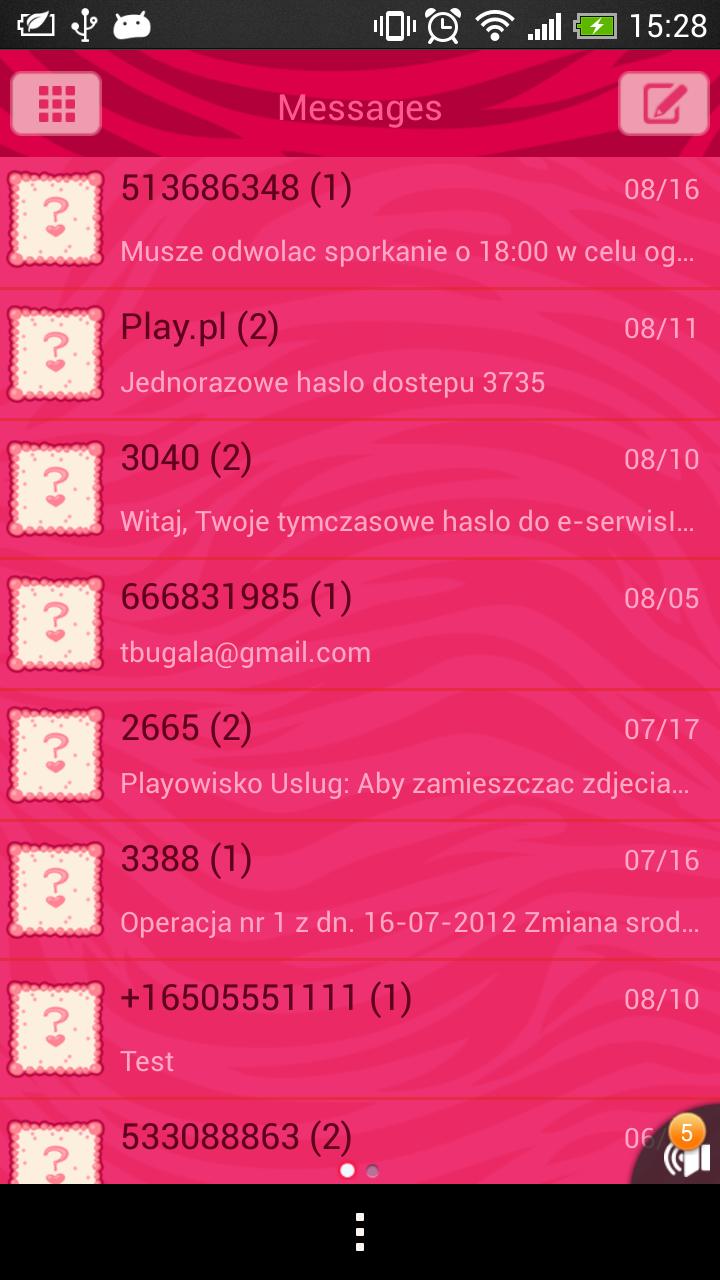
Task: Compose a new message
Action: pyautogui.click(x=664, y=103)
